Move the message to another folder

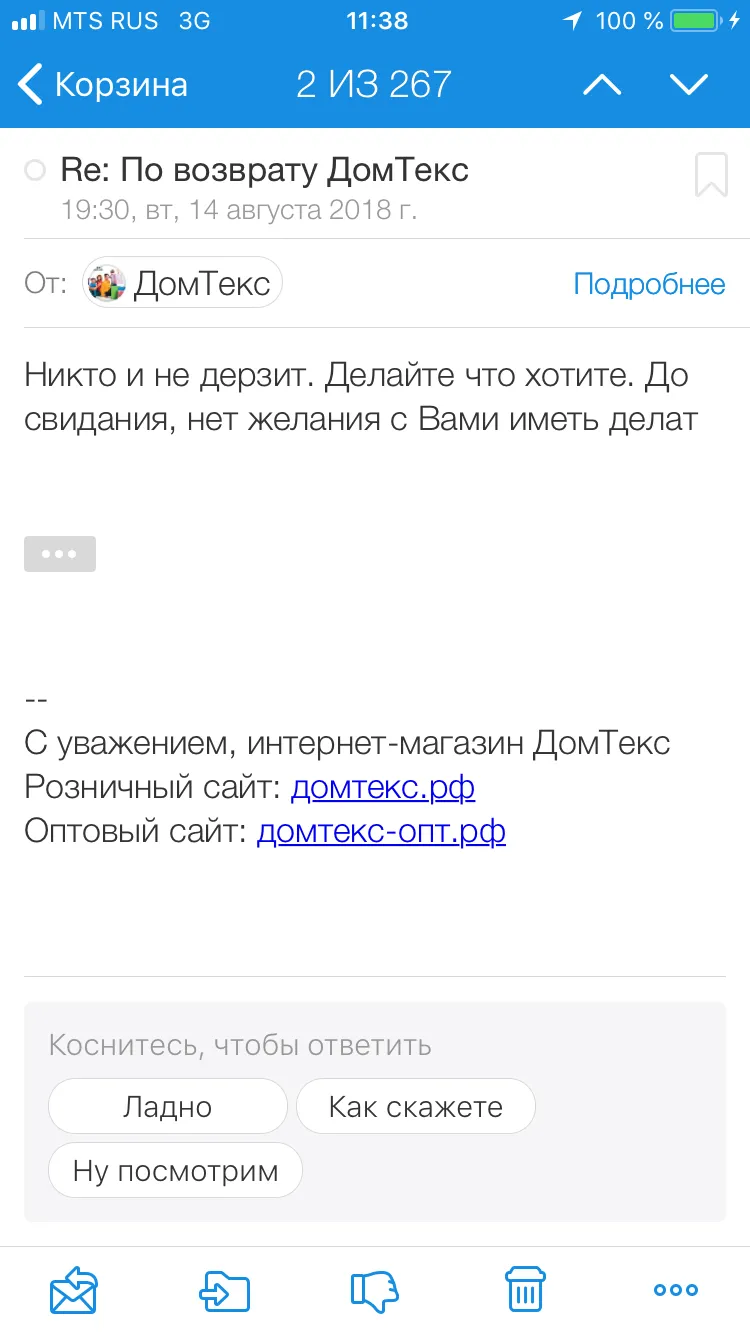[x=224, y=1290]
